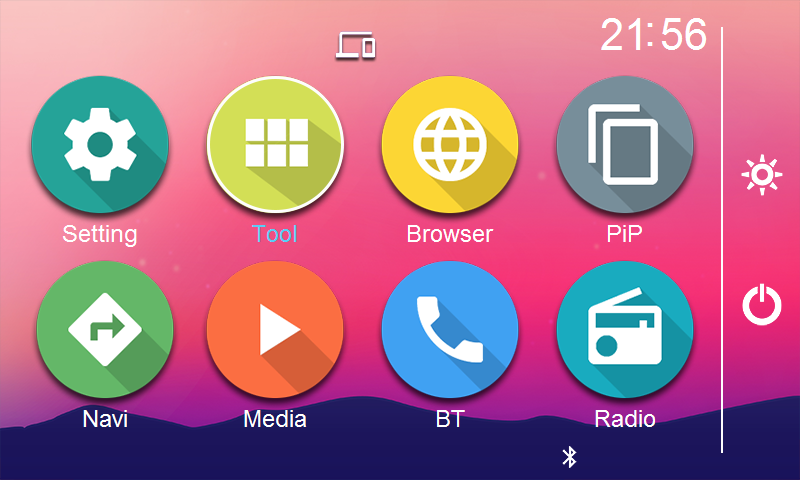This screenshot has height=480, width=800.
Task: Open the Setting app
Action: click(x=100, y=145)
